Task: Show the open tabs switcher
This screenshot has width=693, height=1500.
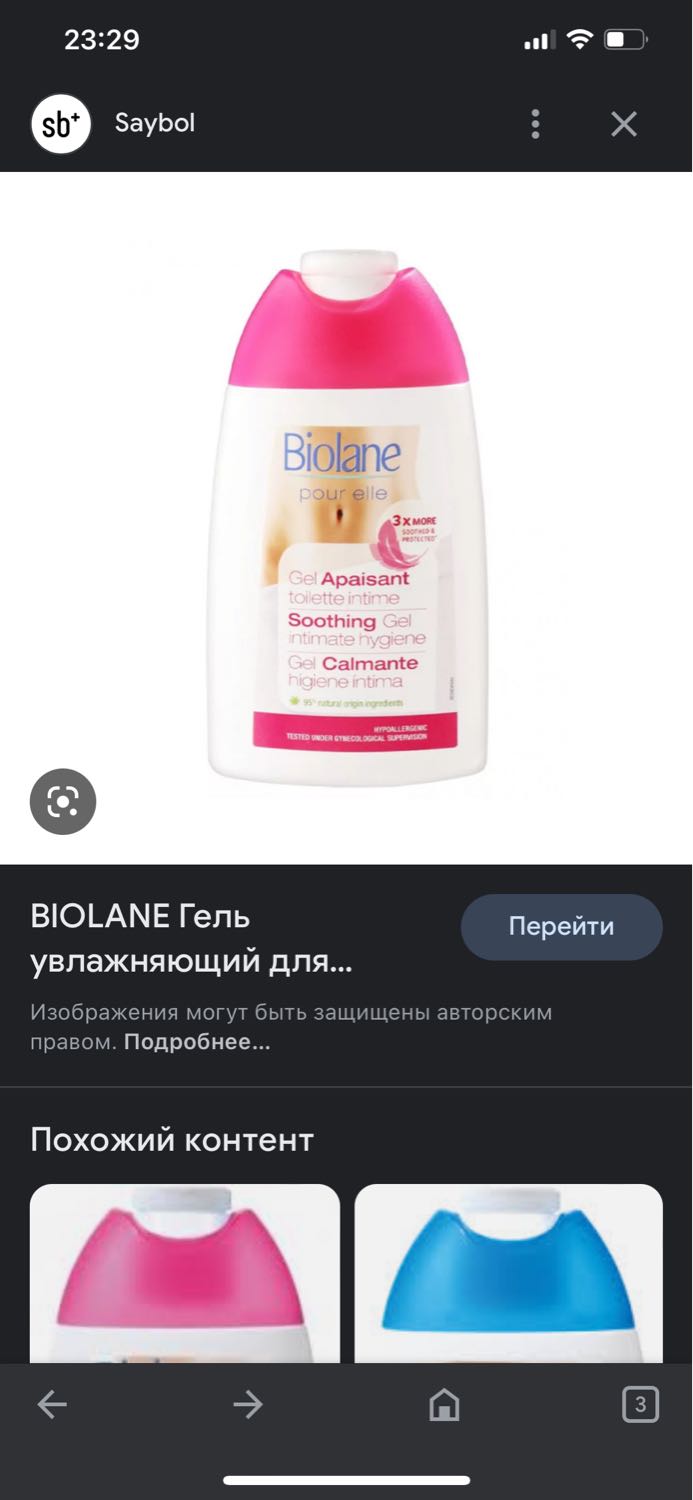Action: 640,1405
